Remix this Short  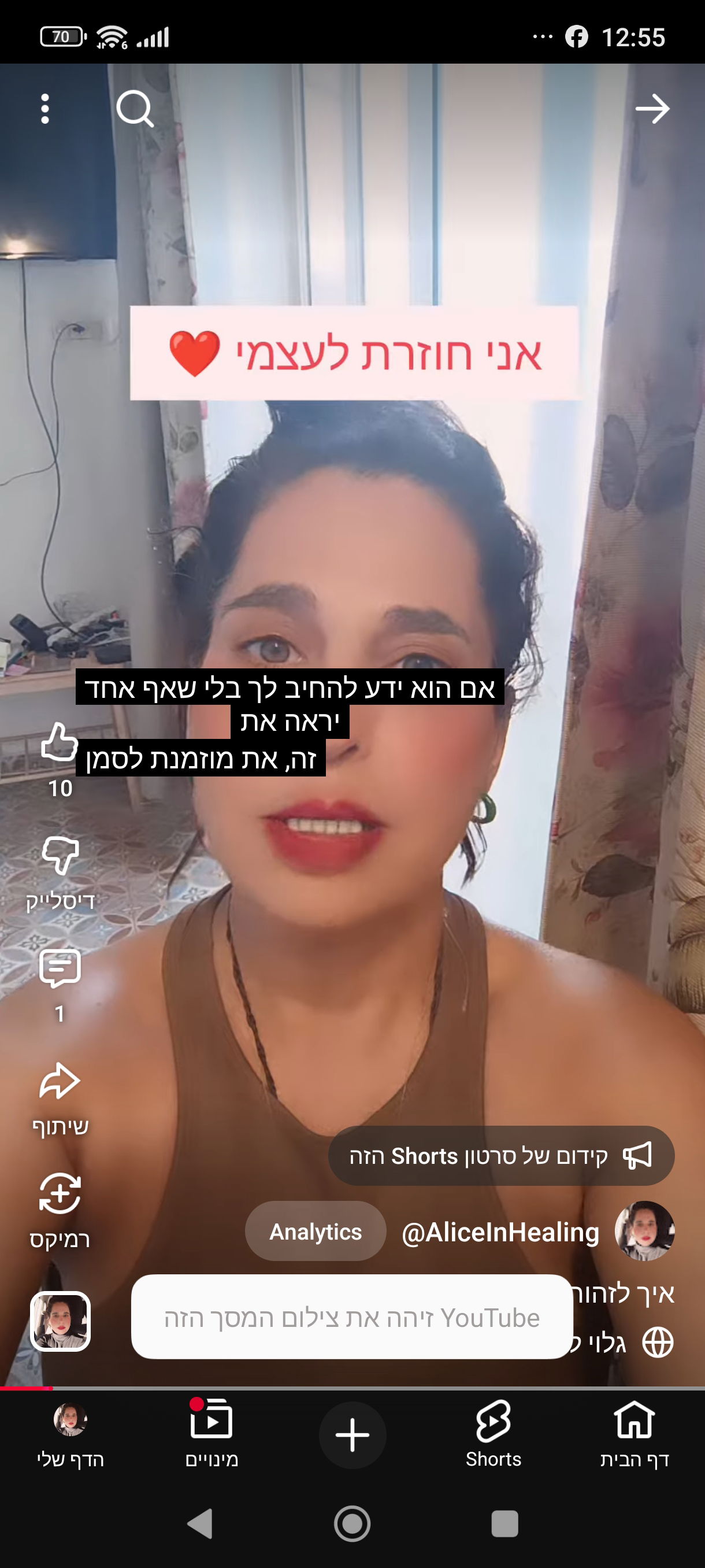pos(60,1194)
